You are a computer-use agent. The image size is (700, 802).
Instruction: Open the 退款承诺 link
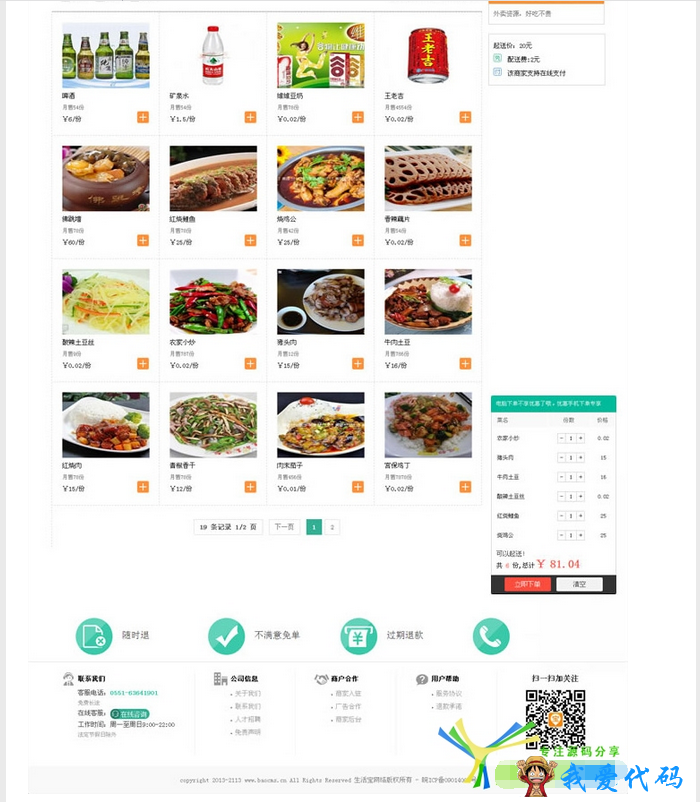pyautogui.click(x=448, y=706)
